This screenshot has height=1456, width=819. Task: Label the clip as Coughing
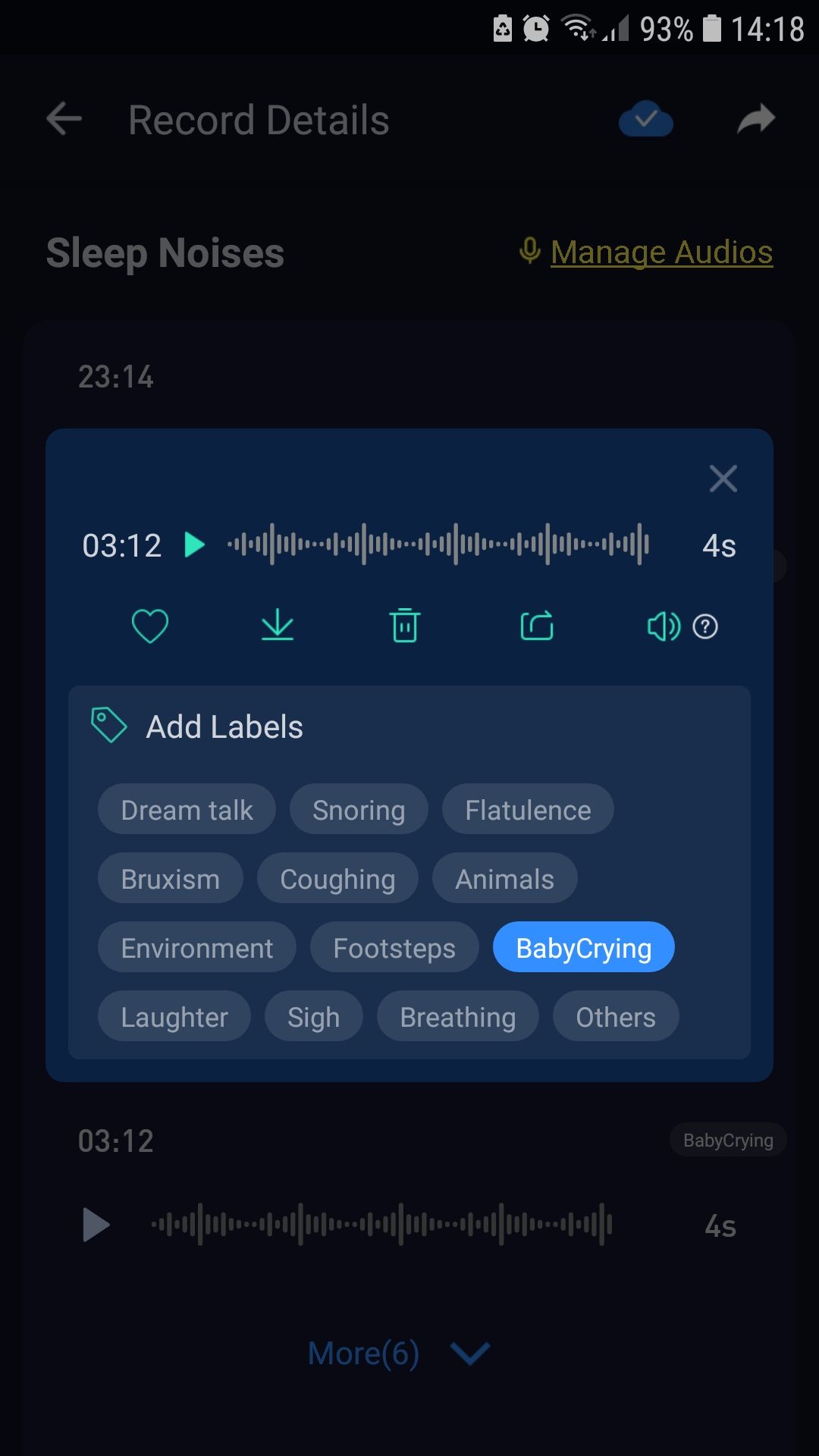coord(337,879)
